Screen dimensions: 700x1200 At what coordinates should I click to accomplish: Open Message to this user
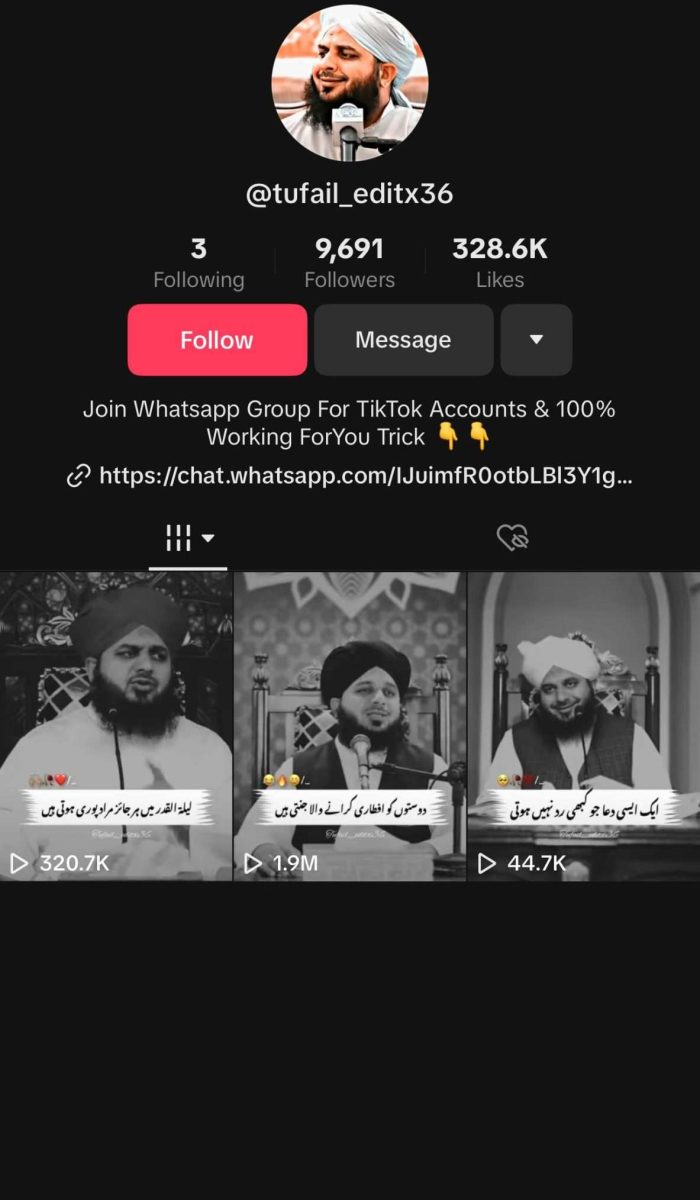pos(403,340)
